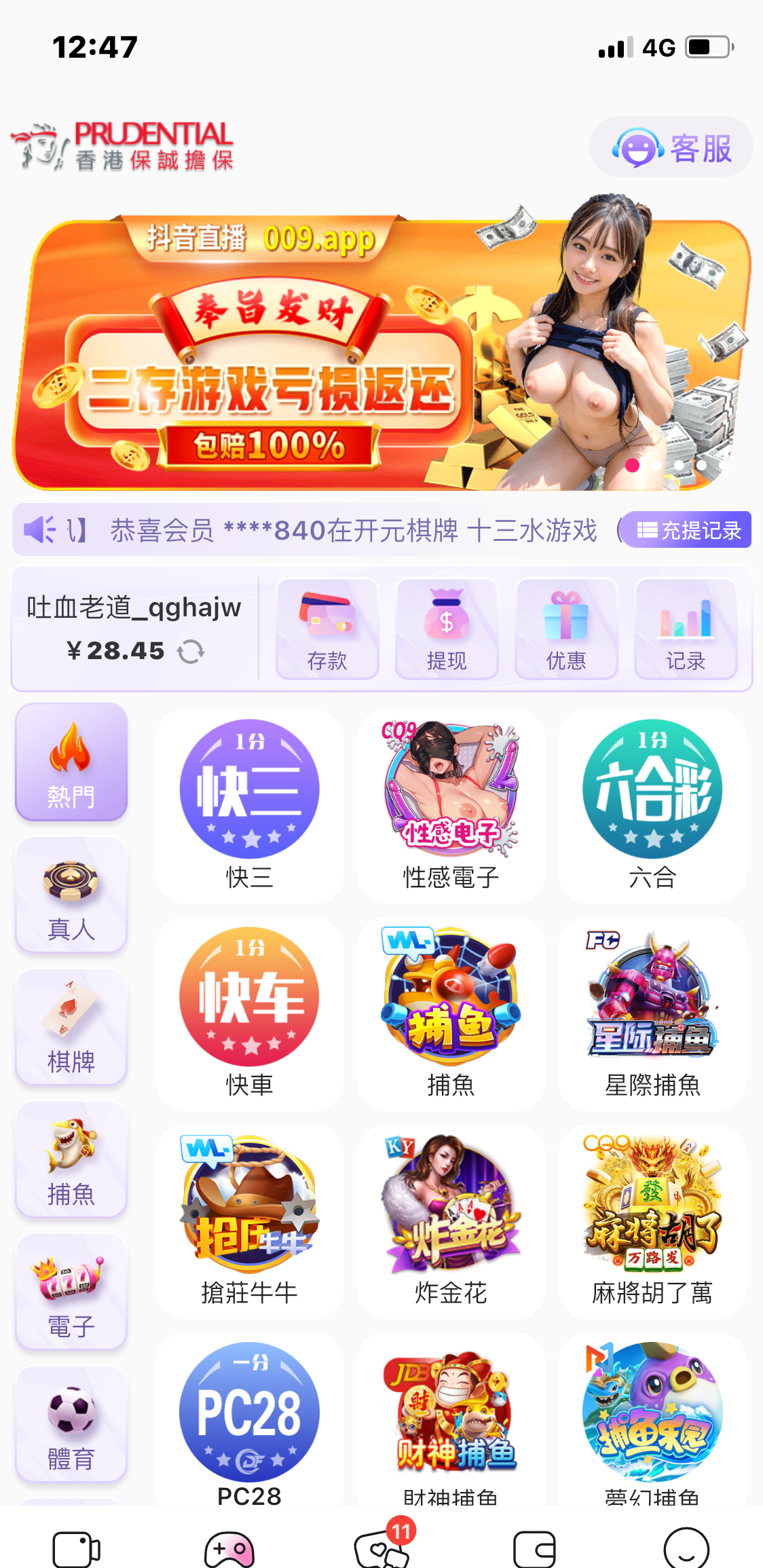Select the 真人 category tab

[x=71, y=896]
